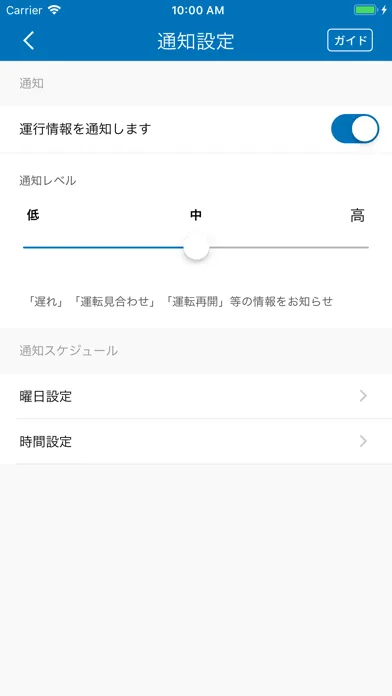Turn off the 運行情報を通知します switch
Viewport: 392px width, 696px height.
click(355, 129)
